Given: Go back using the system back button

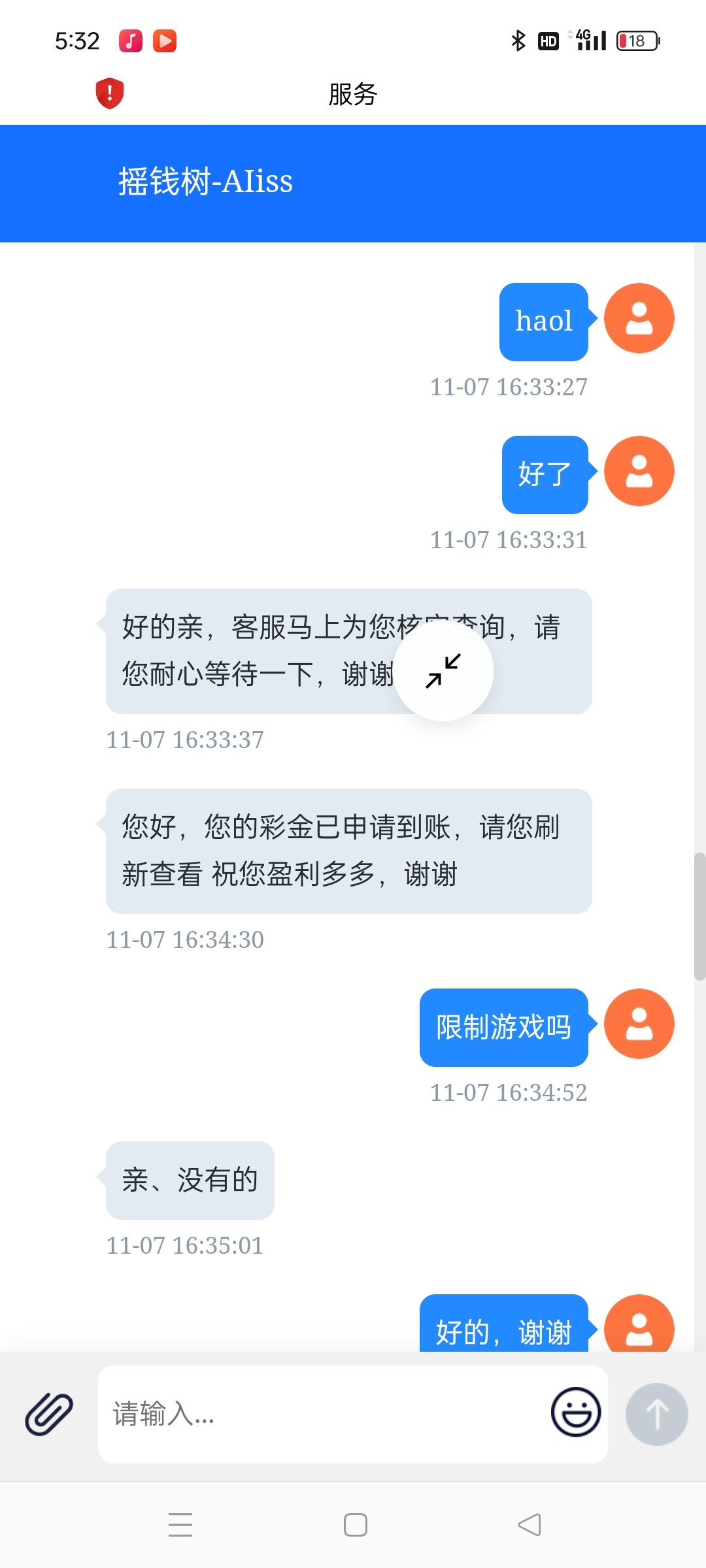Looking at the screenshot, I should pos(529,1525).
